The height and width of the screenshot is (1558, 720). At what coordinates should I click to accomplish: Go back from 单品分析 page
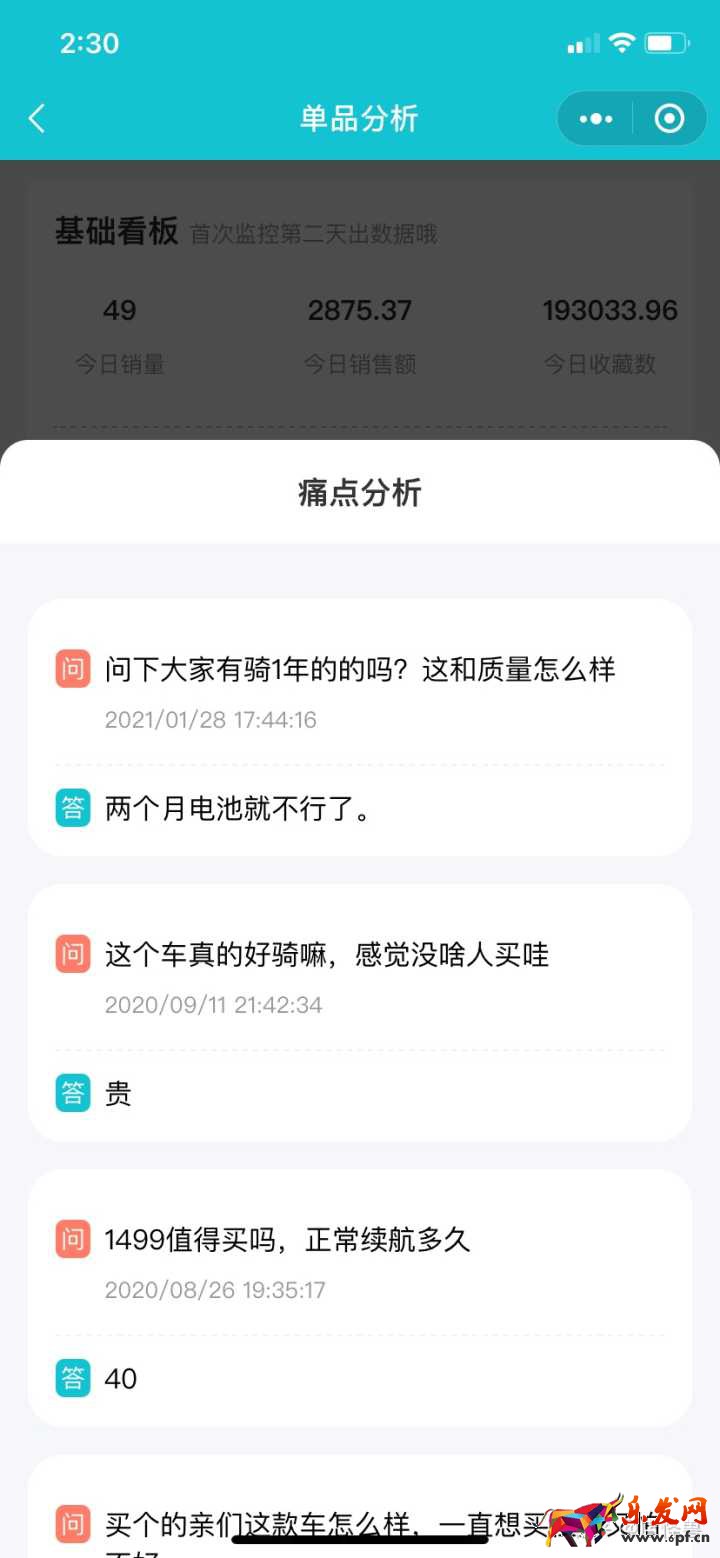(x=37, y=119)
